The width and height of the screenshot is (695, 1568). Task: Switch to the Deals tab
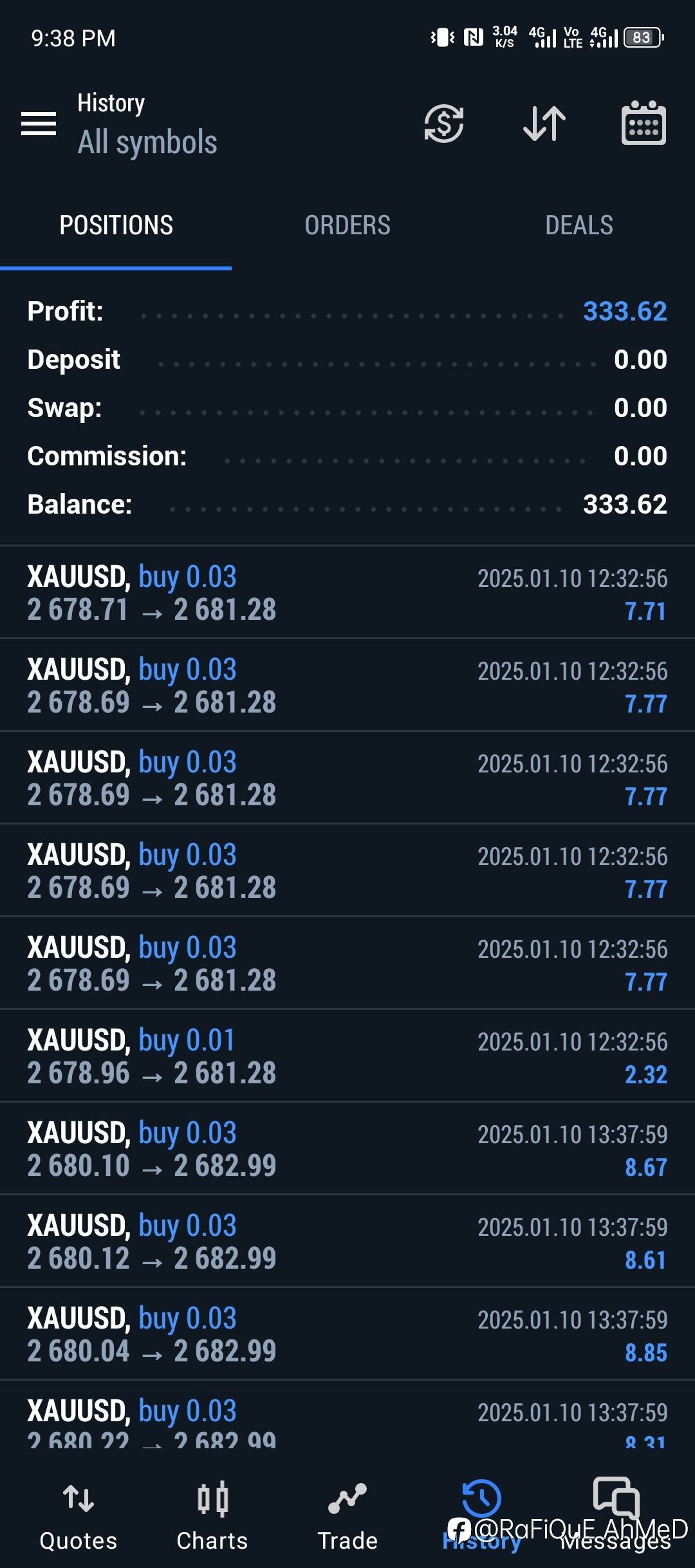579,225
